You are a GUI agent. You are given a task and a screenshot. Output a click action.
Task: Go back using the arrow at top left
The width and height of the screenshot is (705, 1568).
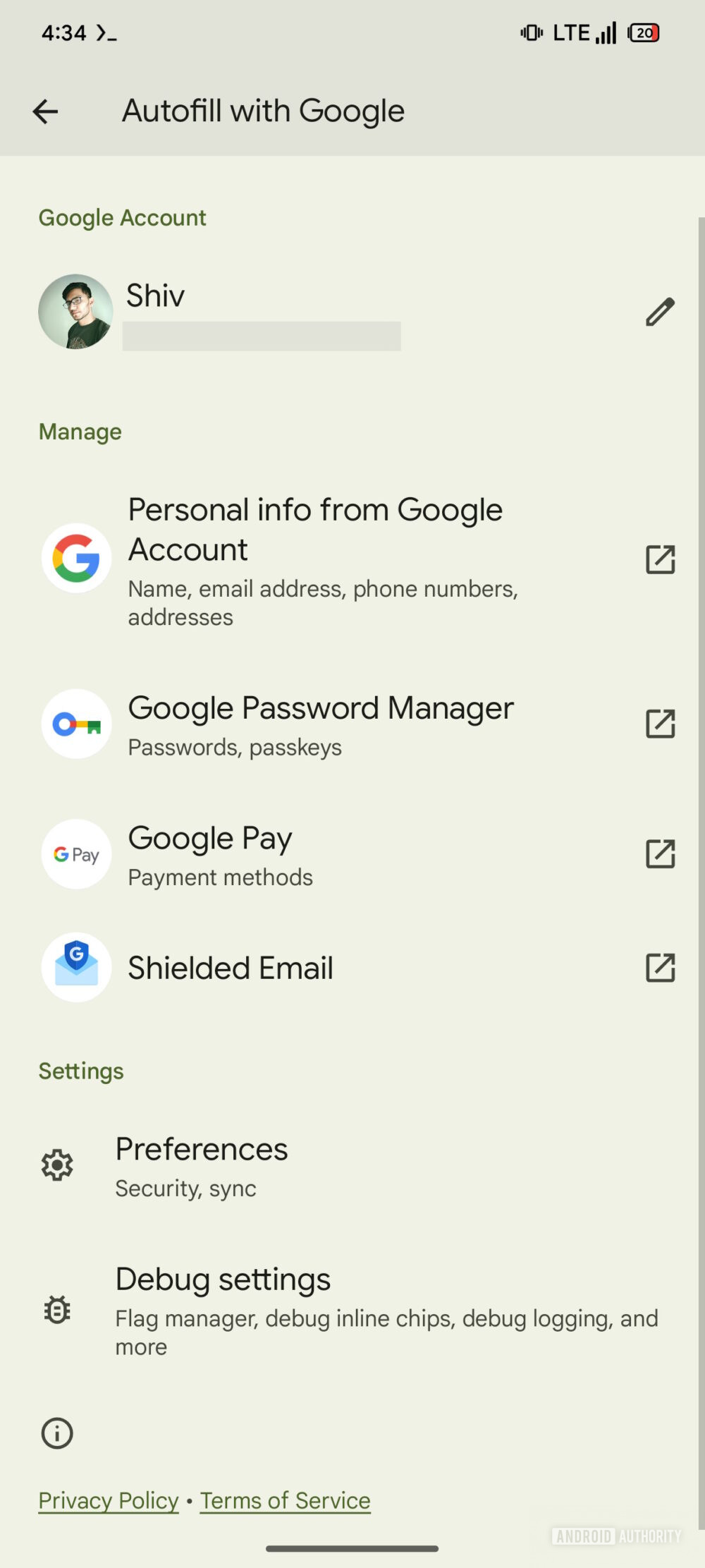(45, 111)
